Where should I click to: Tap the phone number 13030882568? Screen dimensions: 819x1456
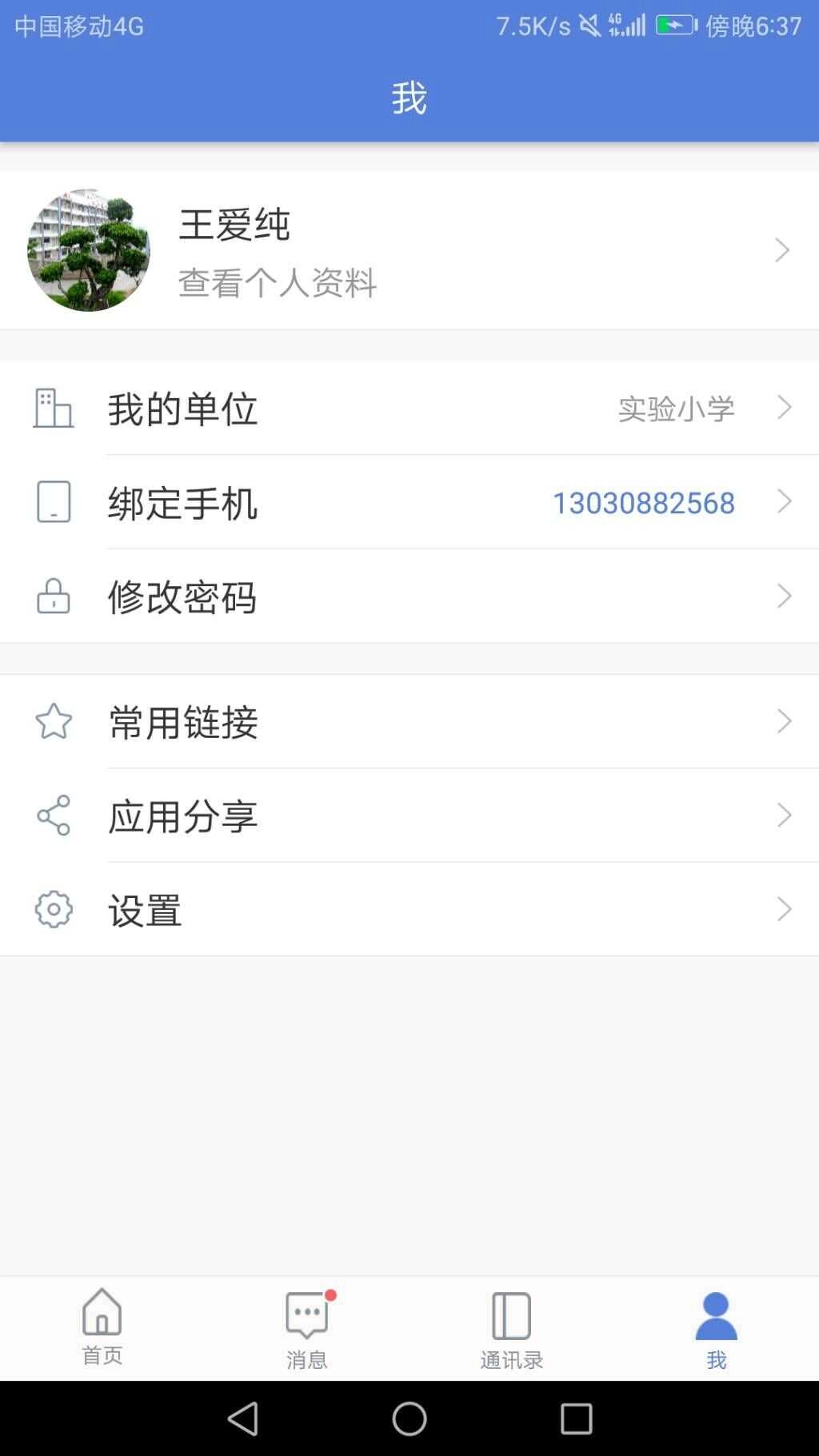point(645,502)
